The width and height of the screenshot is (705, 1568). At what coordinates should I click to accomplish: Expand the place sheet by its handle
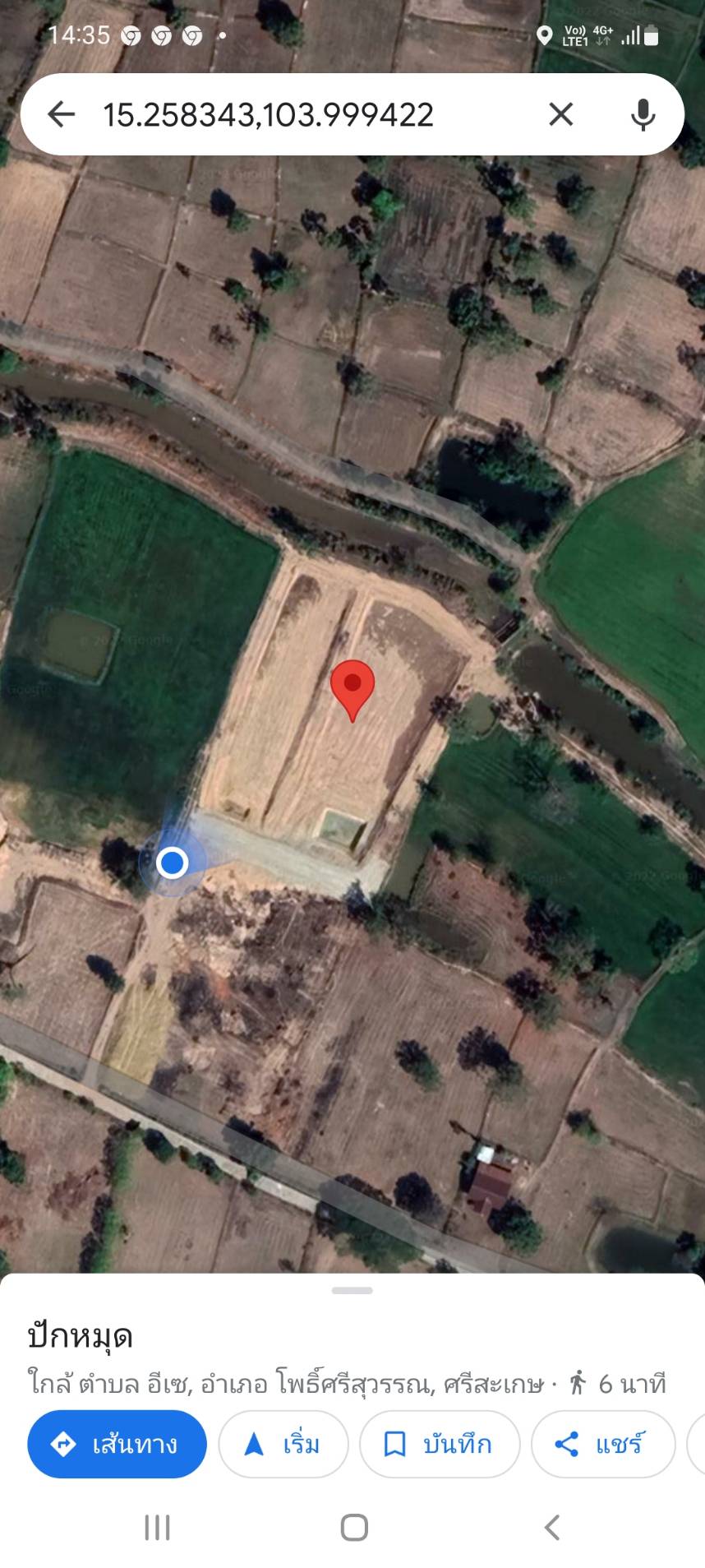(x=352, y=1291)
